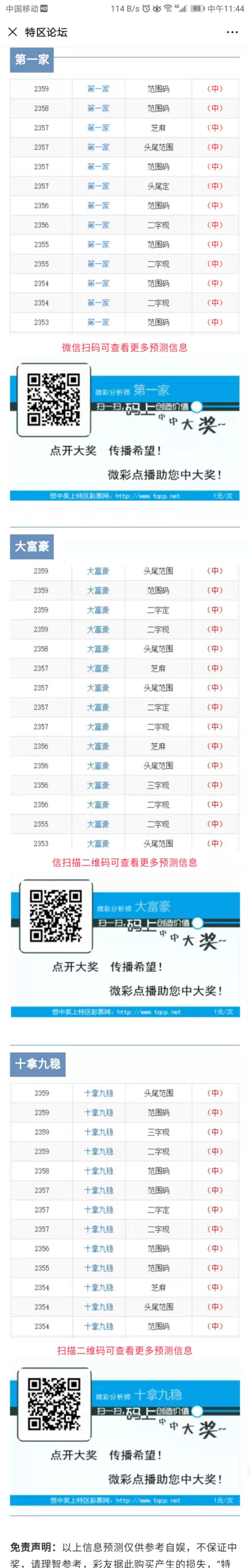Open 第一家 link in row 2358
The width and height of the screenshot is (250, 1568).
click(98, 108)
